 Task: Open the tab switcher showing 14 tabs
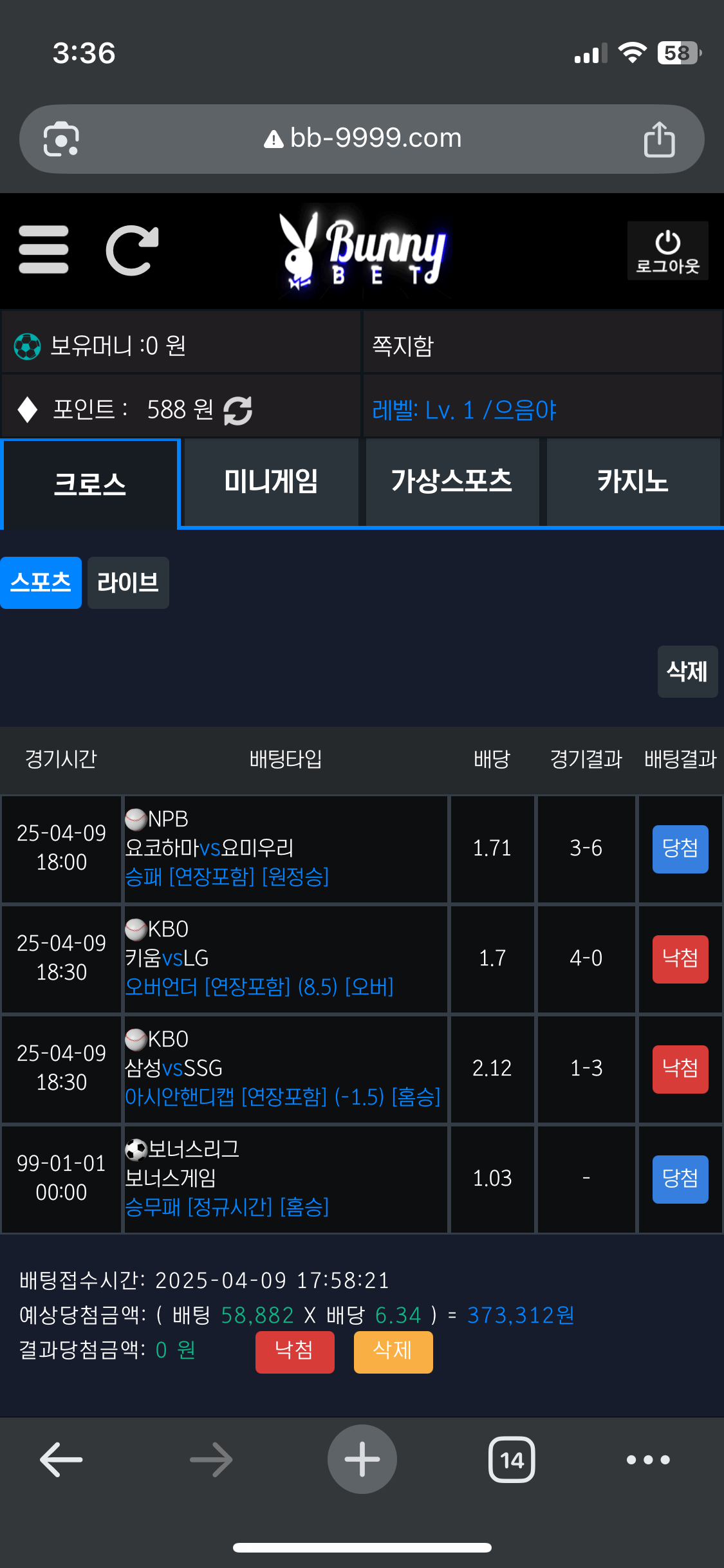click(512, 1459)
